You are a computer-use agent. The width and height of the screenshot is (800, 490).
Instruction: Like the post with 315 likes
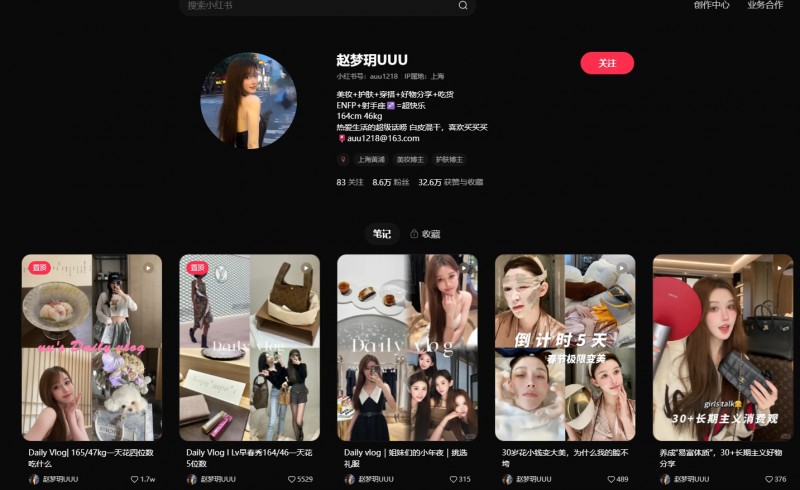point(452,480)
